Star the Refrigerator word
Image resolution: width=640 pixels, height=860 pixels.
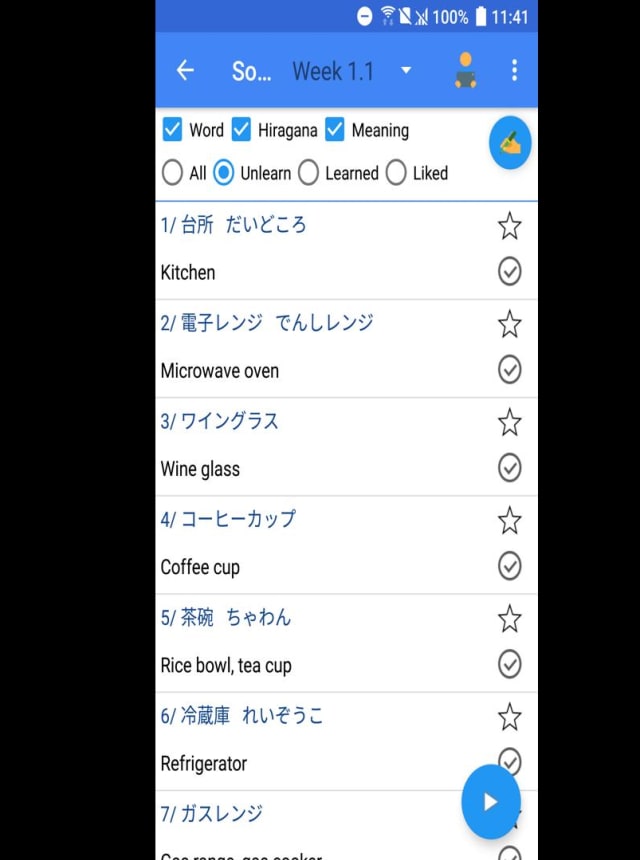(x=509, y=716)
